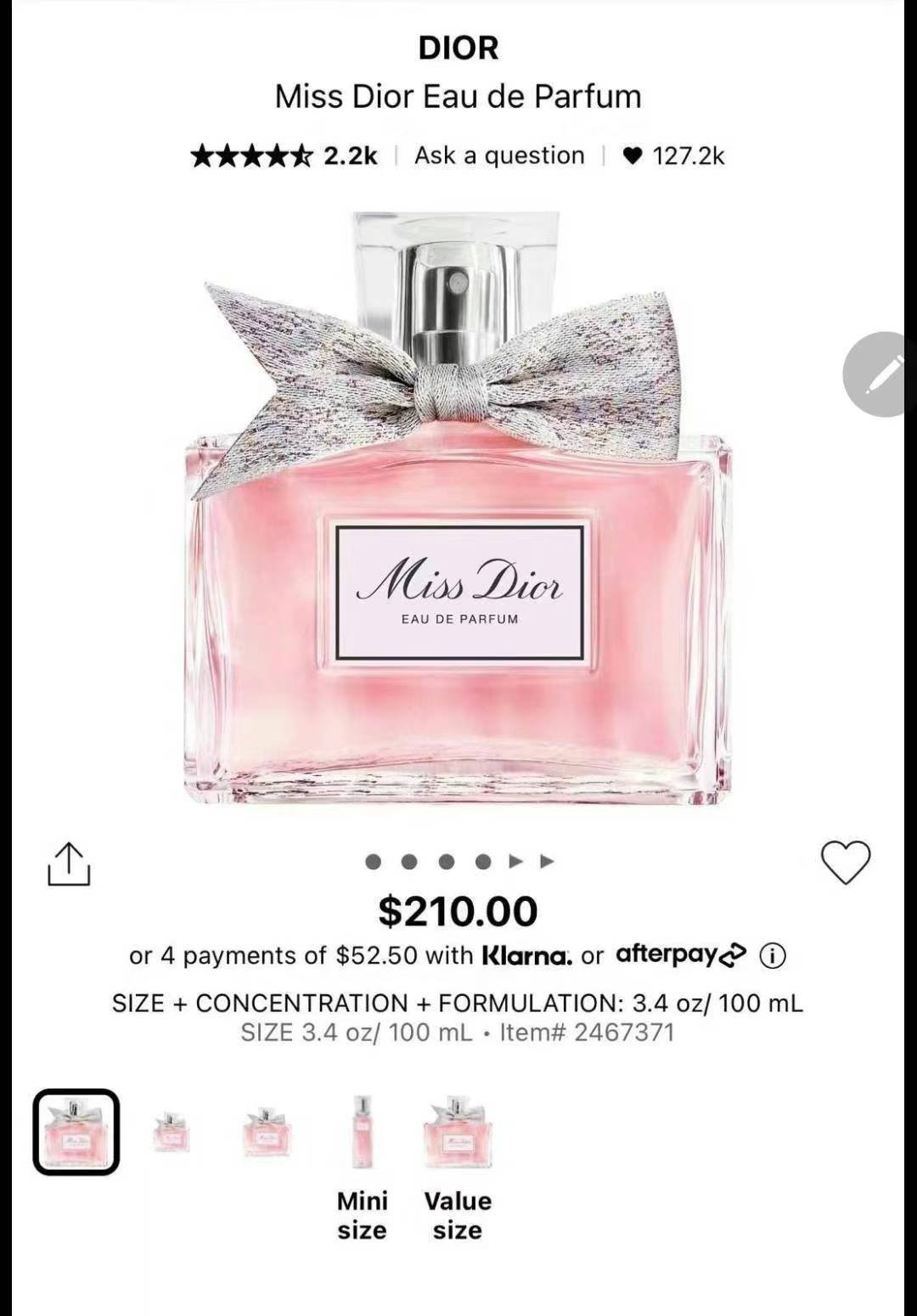Open the Ask a question link
Viewport: 917px width, 1316px height.
pos(499,155)
